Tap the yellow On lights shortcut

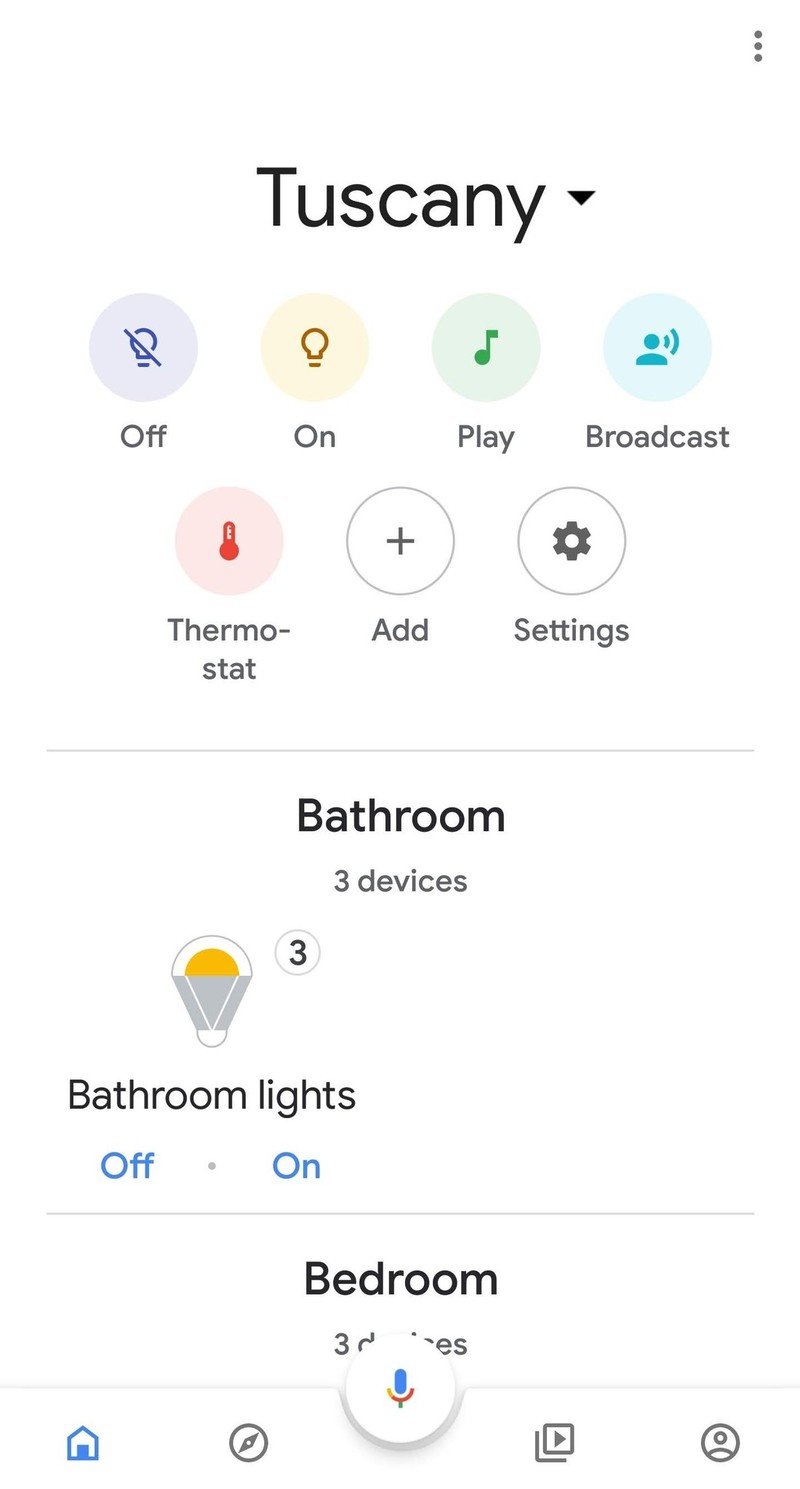(x=314, y=347)
